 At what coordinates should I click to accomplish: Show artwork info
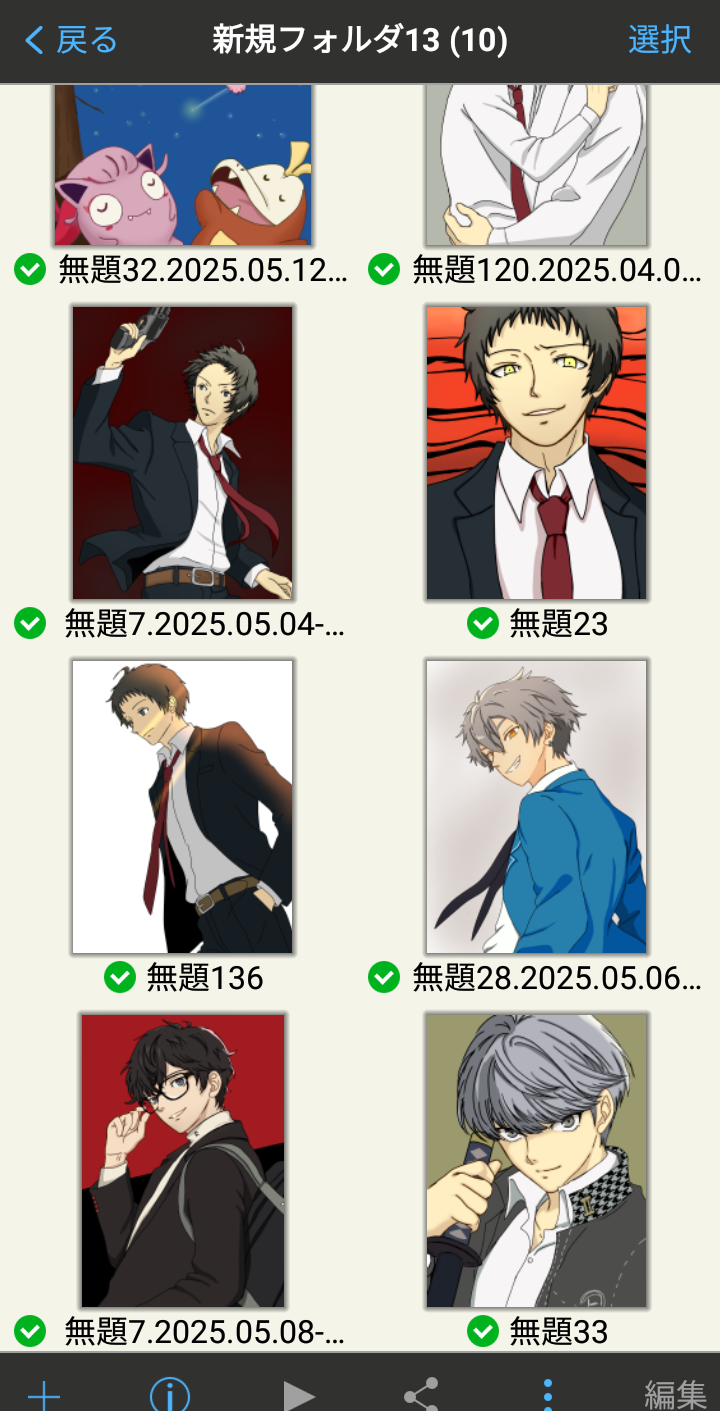pyautogui.click(x=170, y=1393)
